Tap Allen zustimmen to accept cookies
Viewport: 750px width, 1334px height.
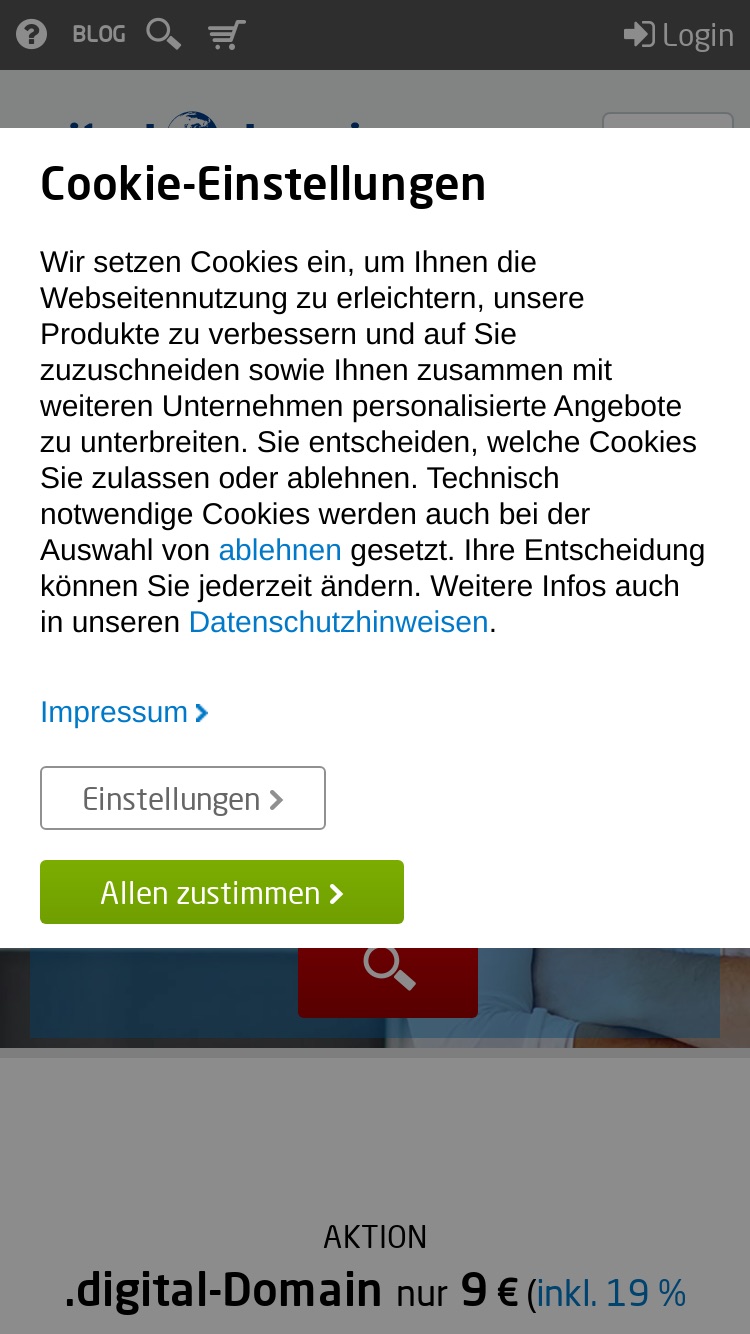222,892
